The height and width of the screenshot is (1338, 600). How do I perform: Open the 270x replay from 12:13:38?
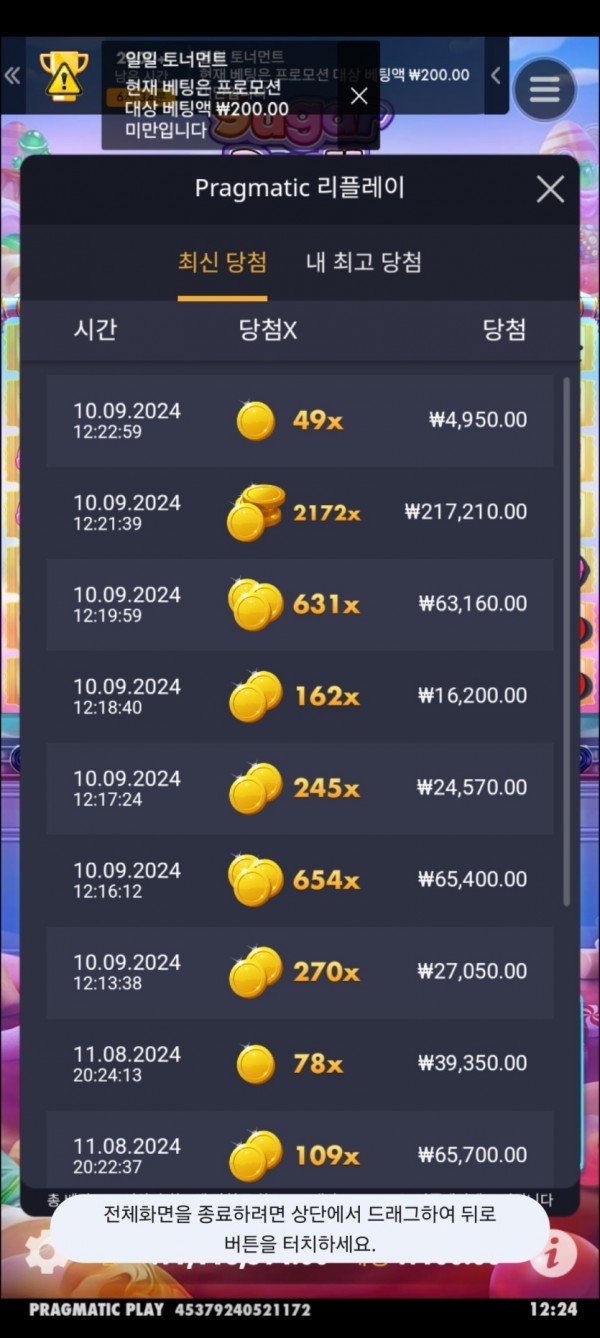pos(300,972)
